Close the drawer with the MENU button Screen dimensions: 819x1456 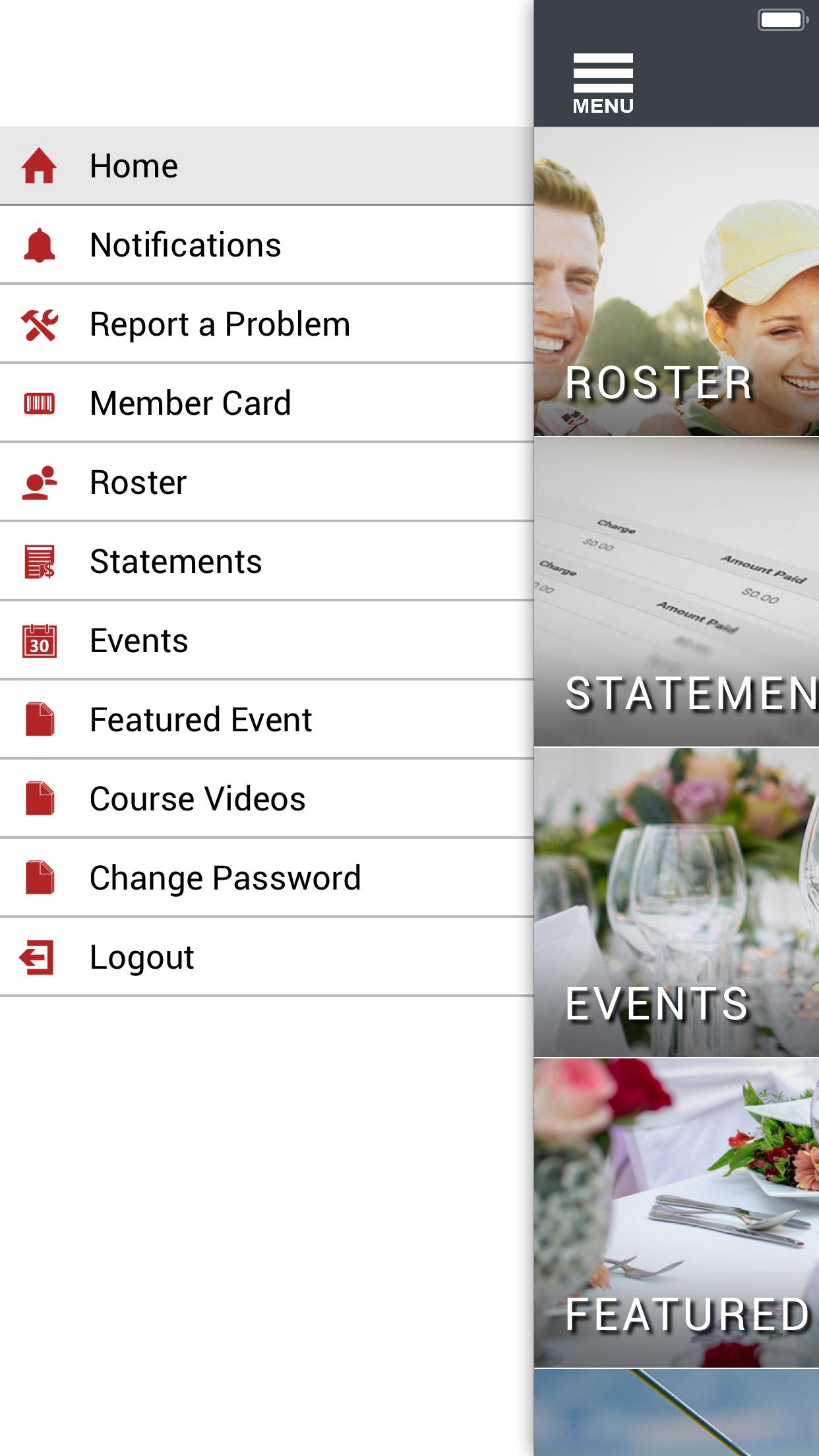click(603, 83)
